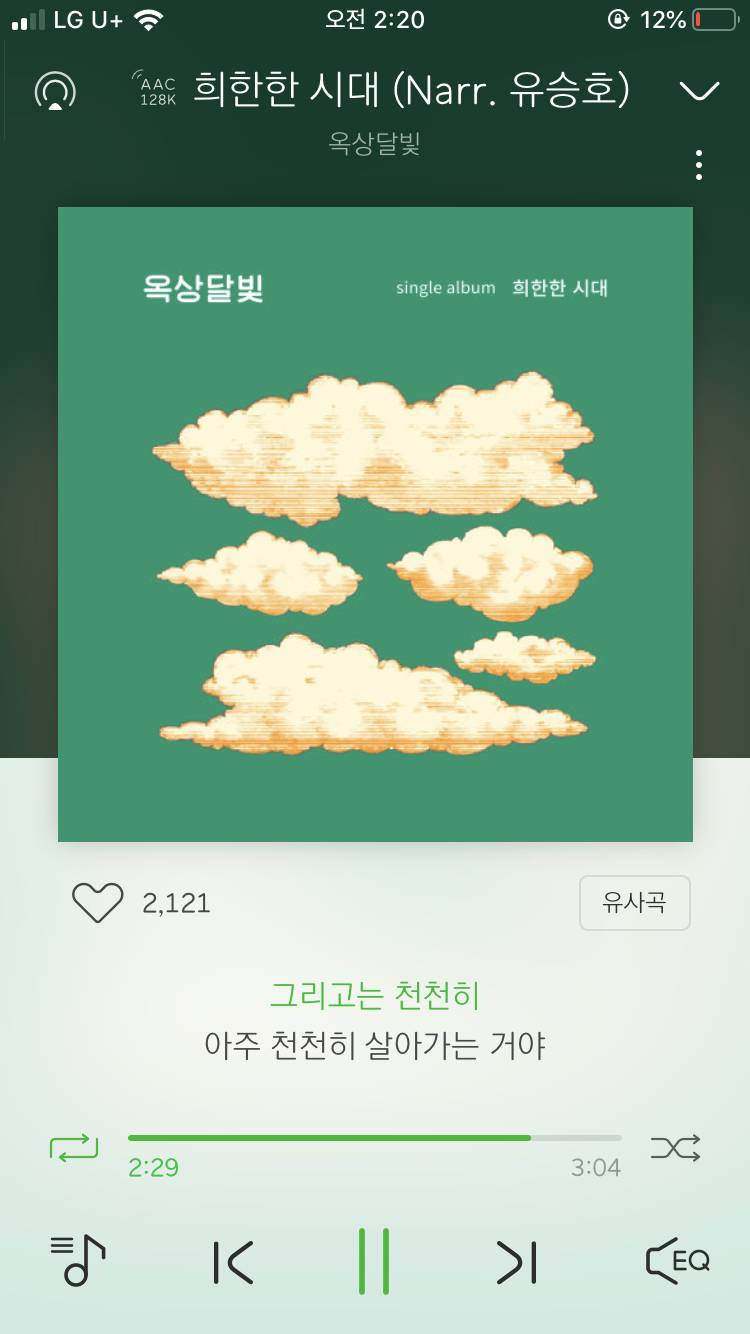Skip to the next track
Screen dimensions: 750x1334
coord(516,1262)
